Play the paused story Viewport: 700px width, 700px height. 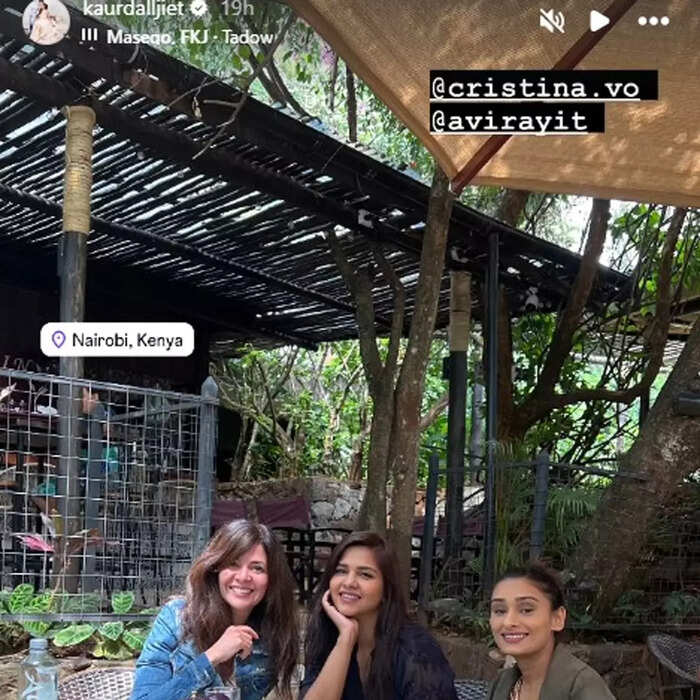(599, 21)
